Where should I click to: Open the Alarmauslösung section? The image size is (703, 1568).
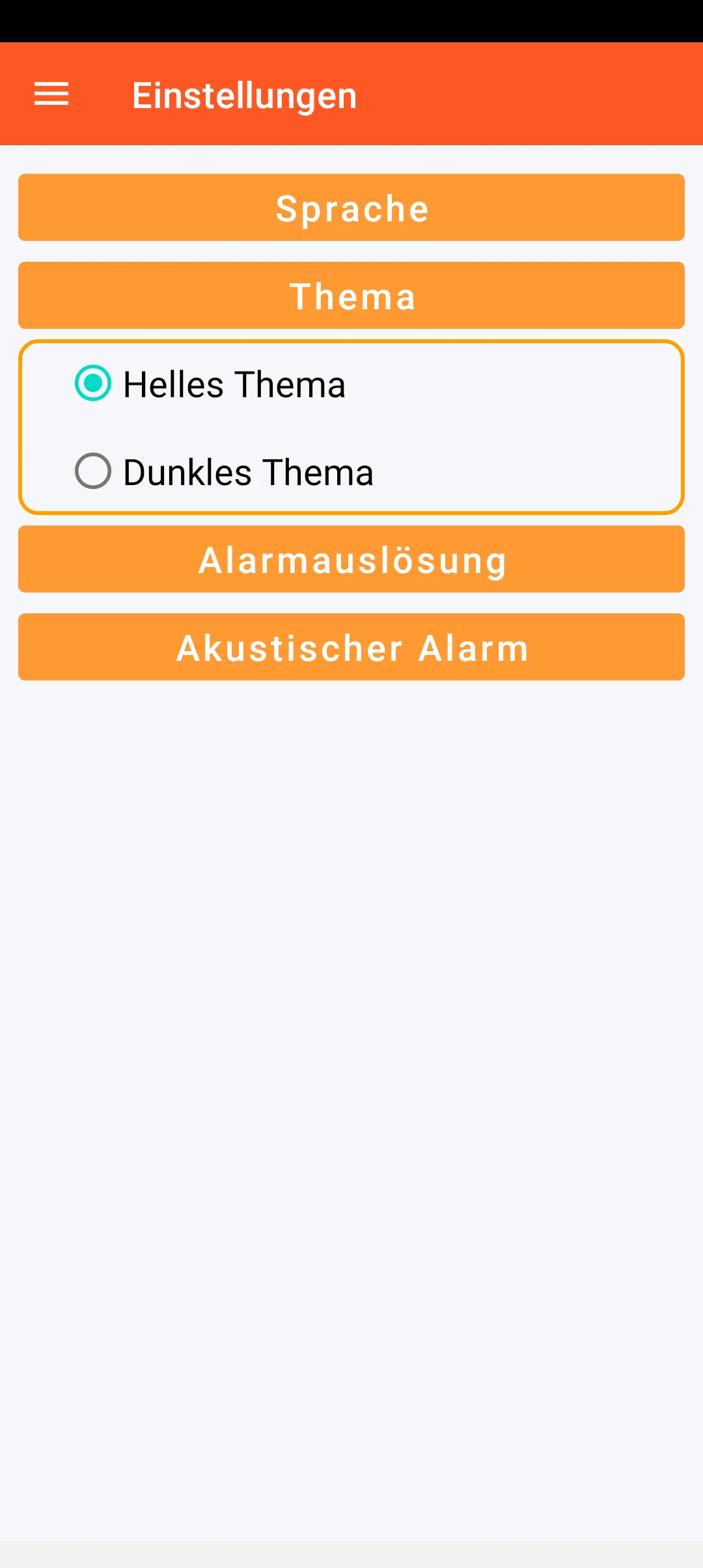(351, 559)
